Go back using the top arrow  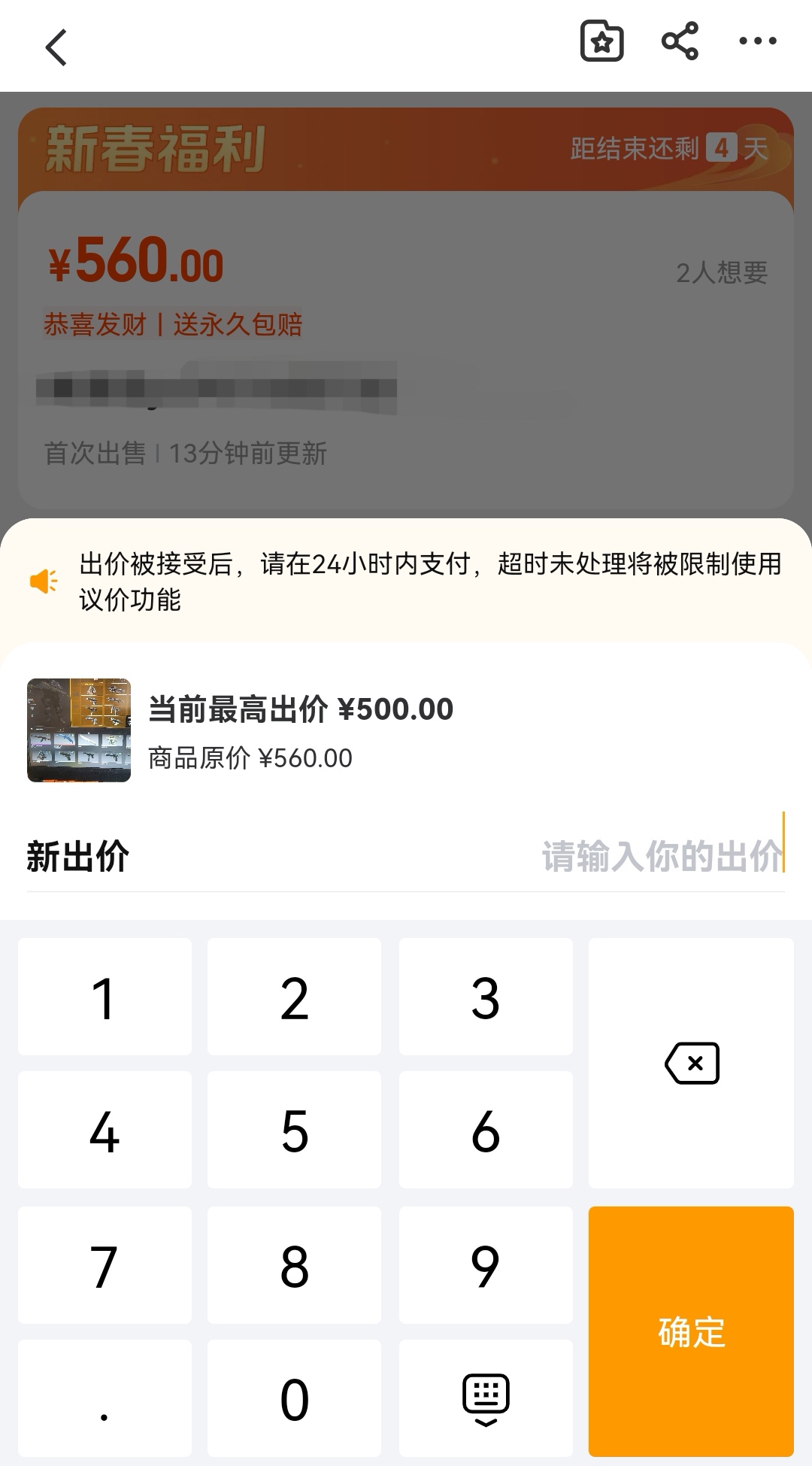(56, 47)
